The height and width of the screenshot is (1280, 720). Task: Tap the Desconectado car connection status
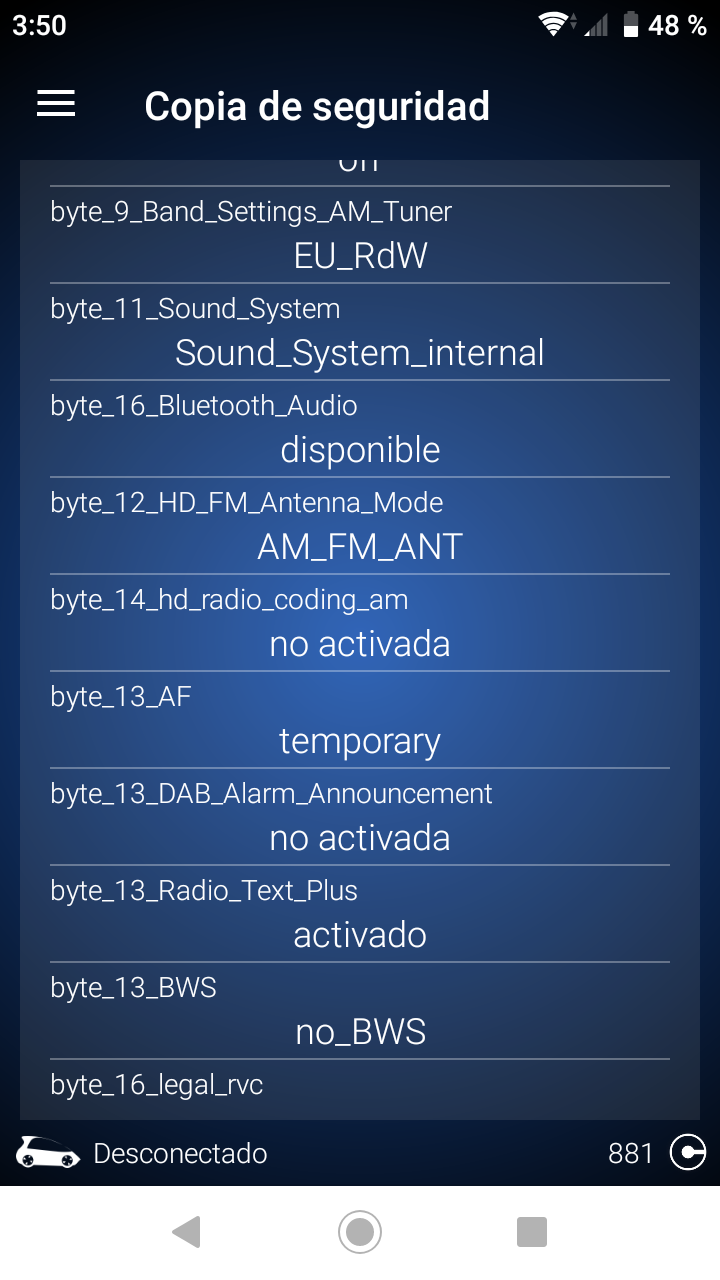coord(142,1153)
